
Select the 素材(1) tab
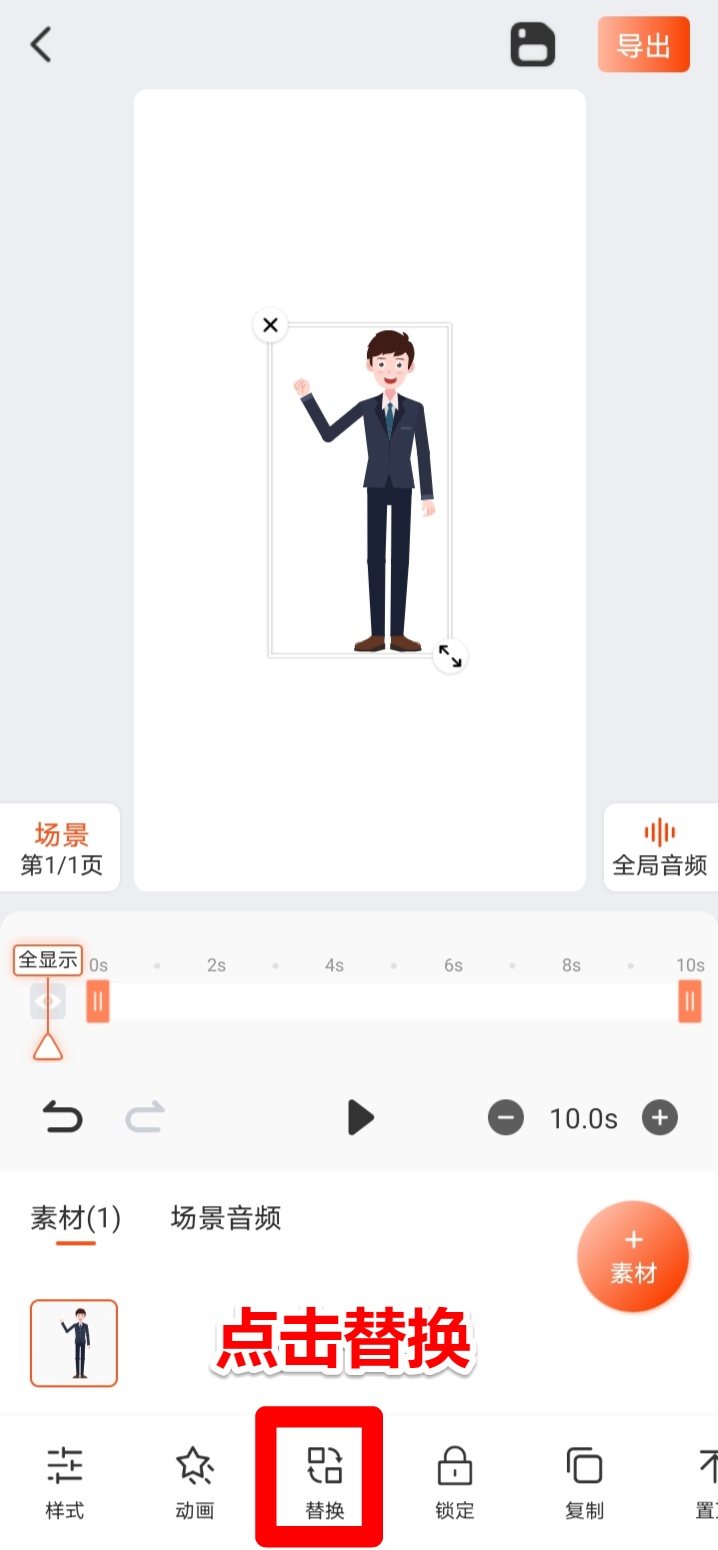pos(76,1217)
